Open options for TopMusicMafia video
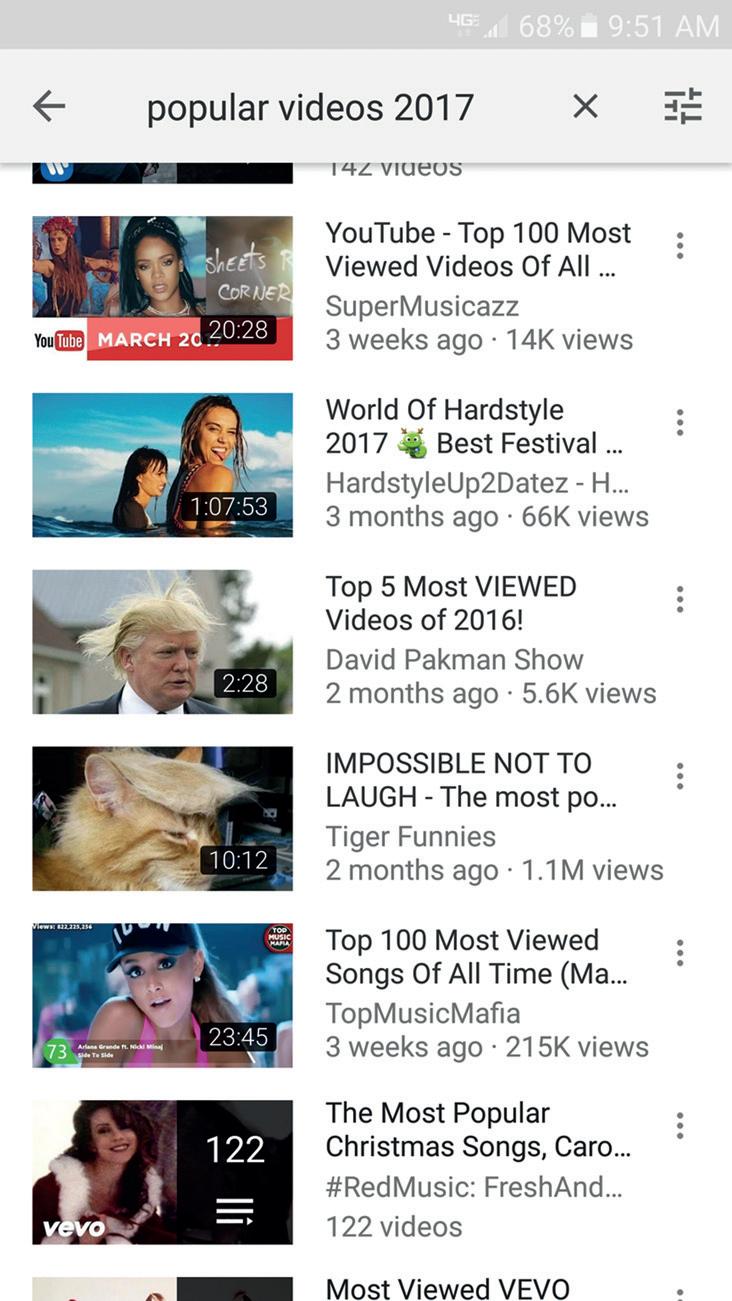Screen dimensions: 732x1301 (680, 953)
